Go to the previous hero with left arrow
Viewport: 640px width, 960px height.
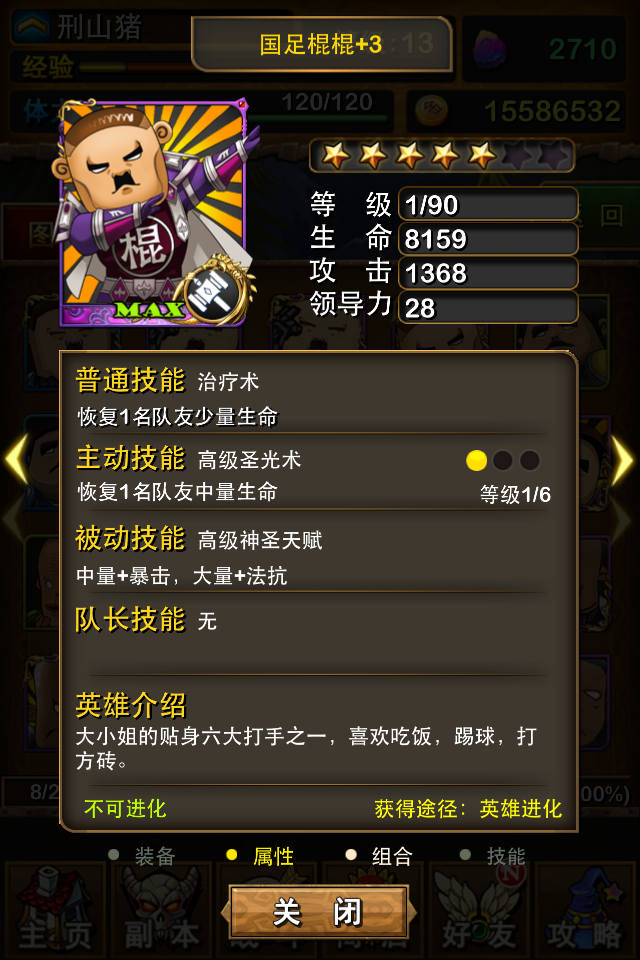pos(17,461)
